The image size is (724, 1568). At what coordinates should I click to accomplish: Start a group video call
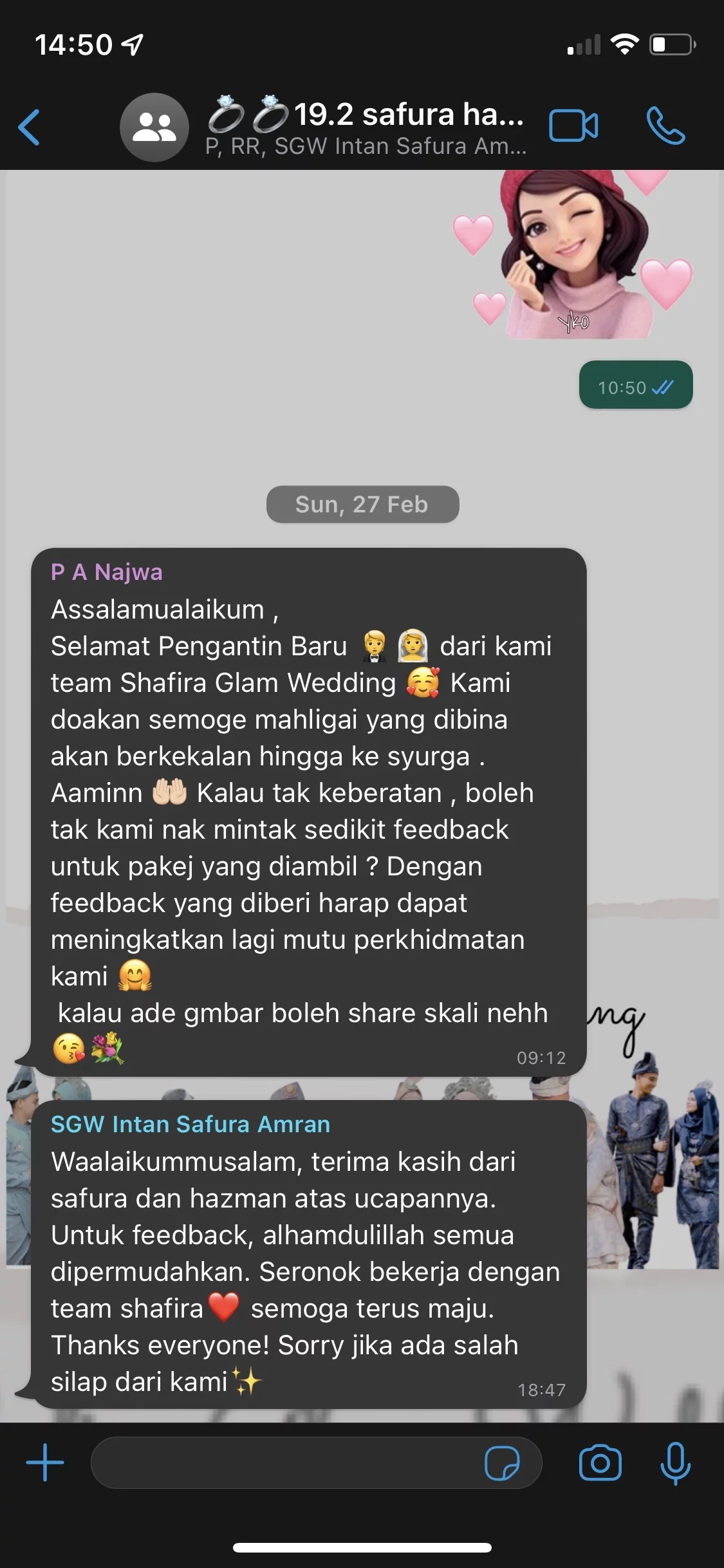coord(573,126)
